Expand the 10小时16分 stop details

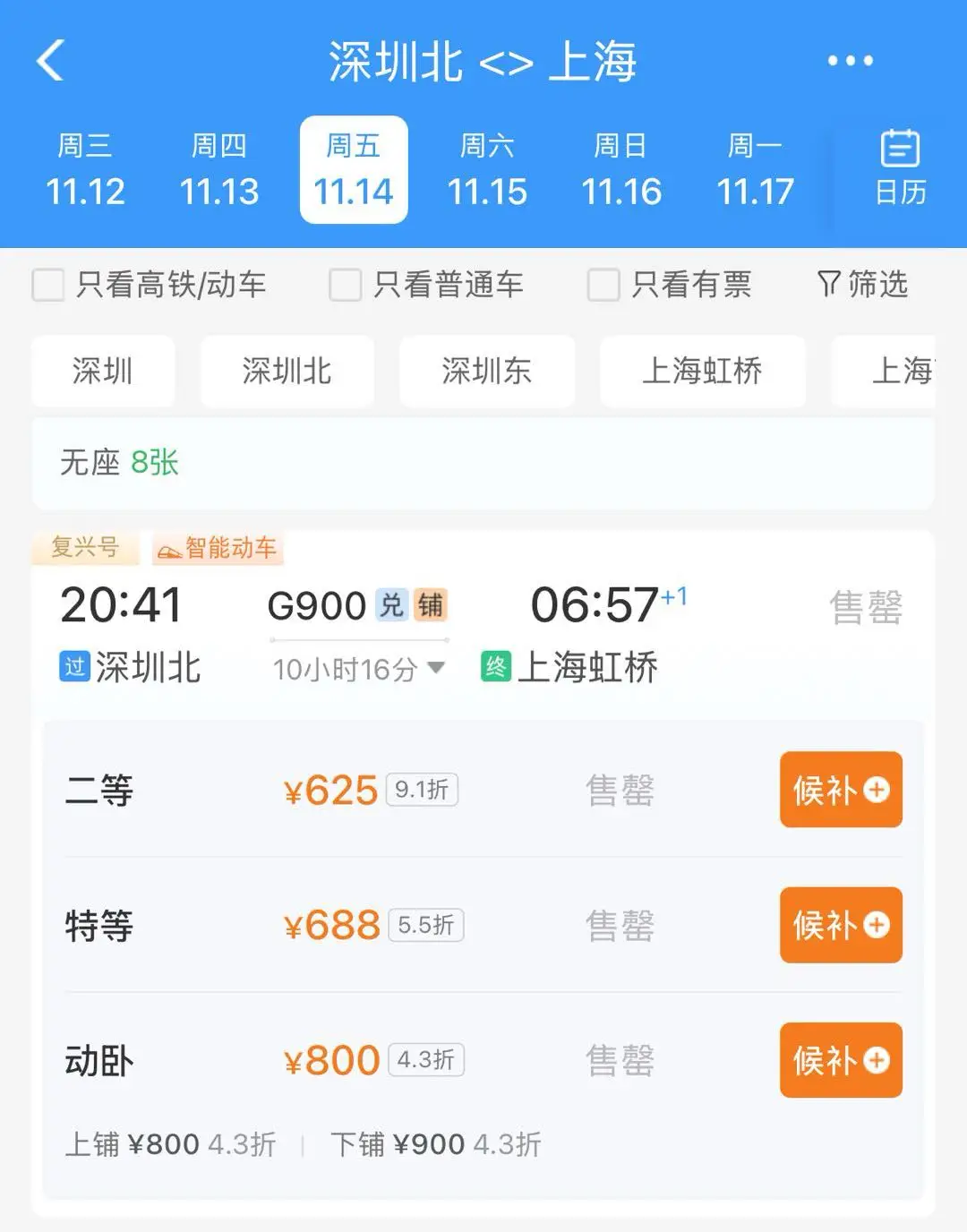(358, 669)
